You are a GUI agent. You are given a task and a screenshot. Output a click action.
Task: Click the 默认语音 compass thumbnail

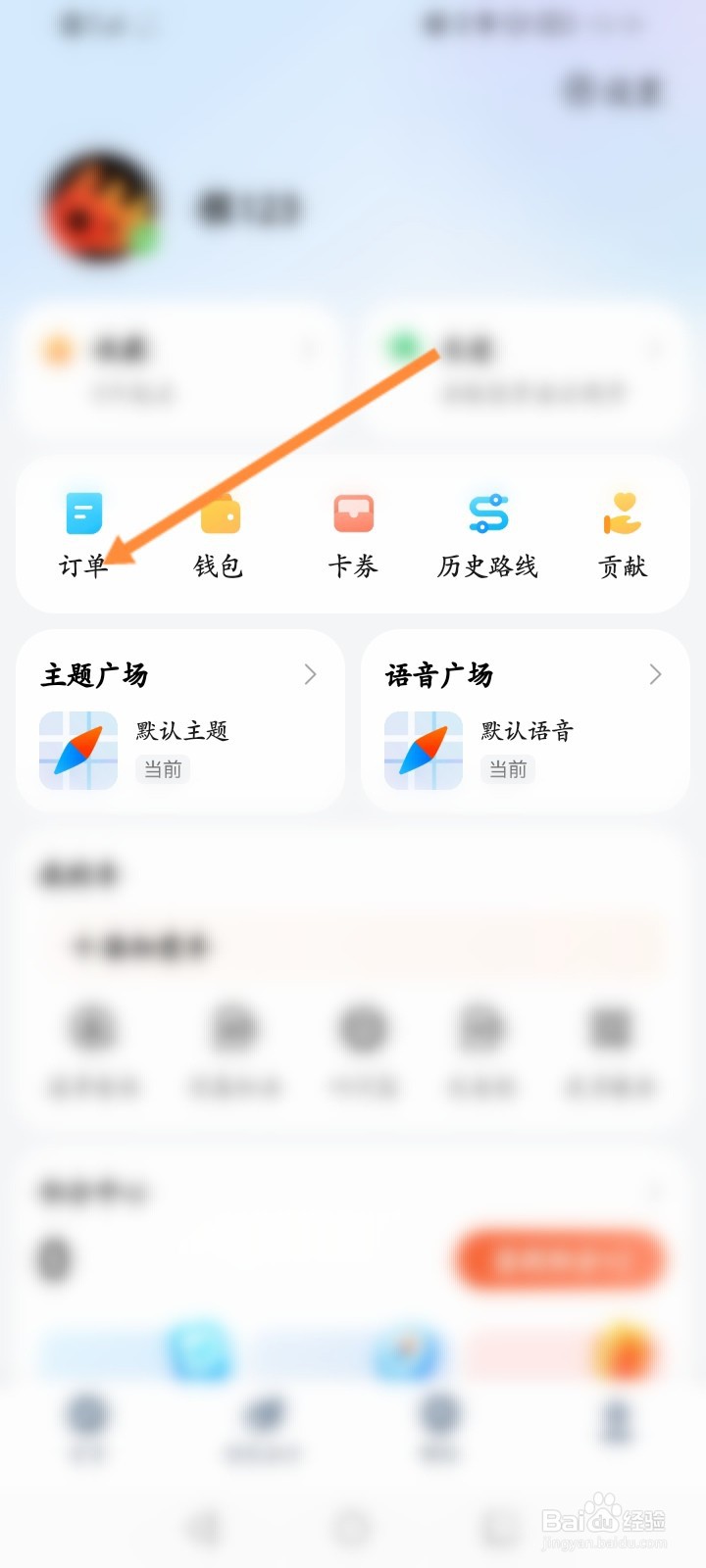(423, 750)
